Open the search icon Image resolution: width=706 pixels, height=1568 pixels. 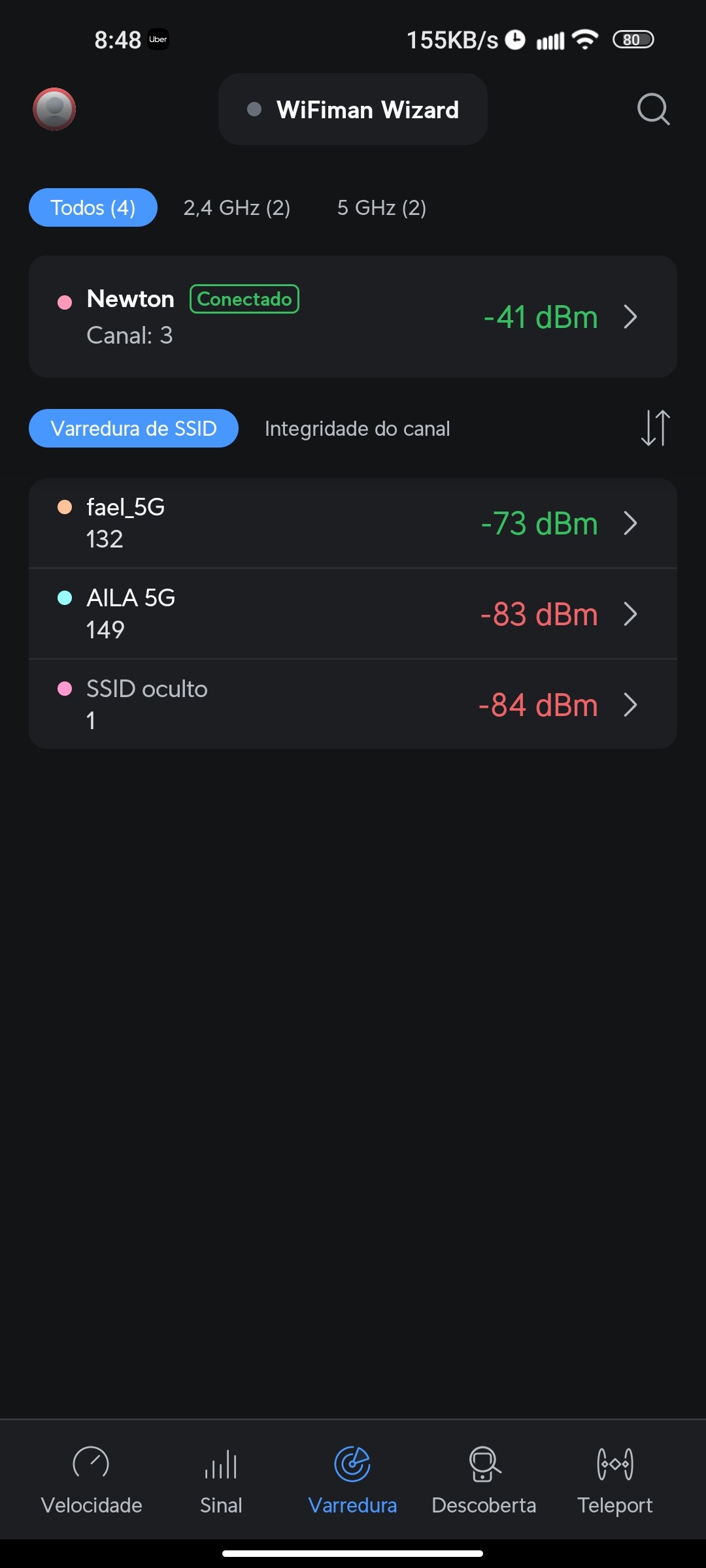(x=653, y=109)
